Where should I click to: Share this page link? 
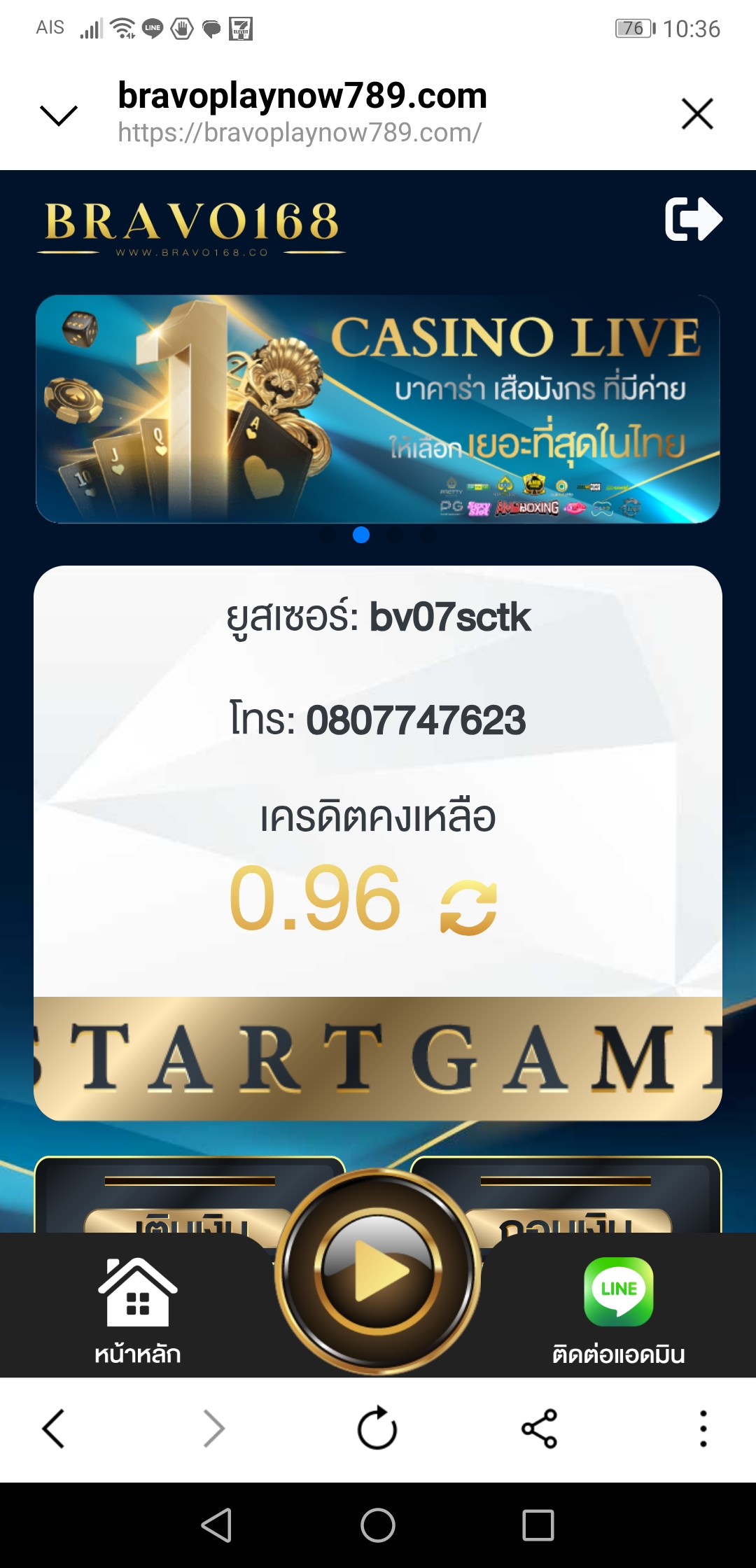tap(539, 1428)
